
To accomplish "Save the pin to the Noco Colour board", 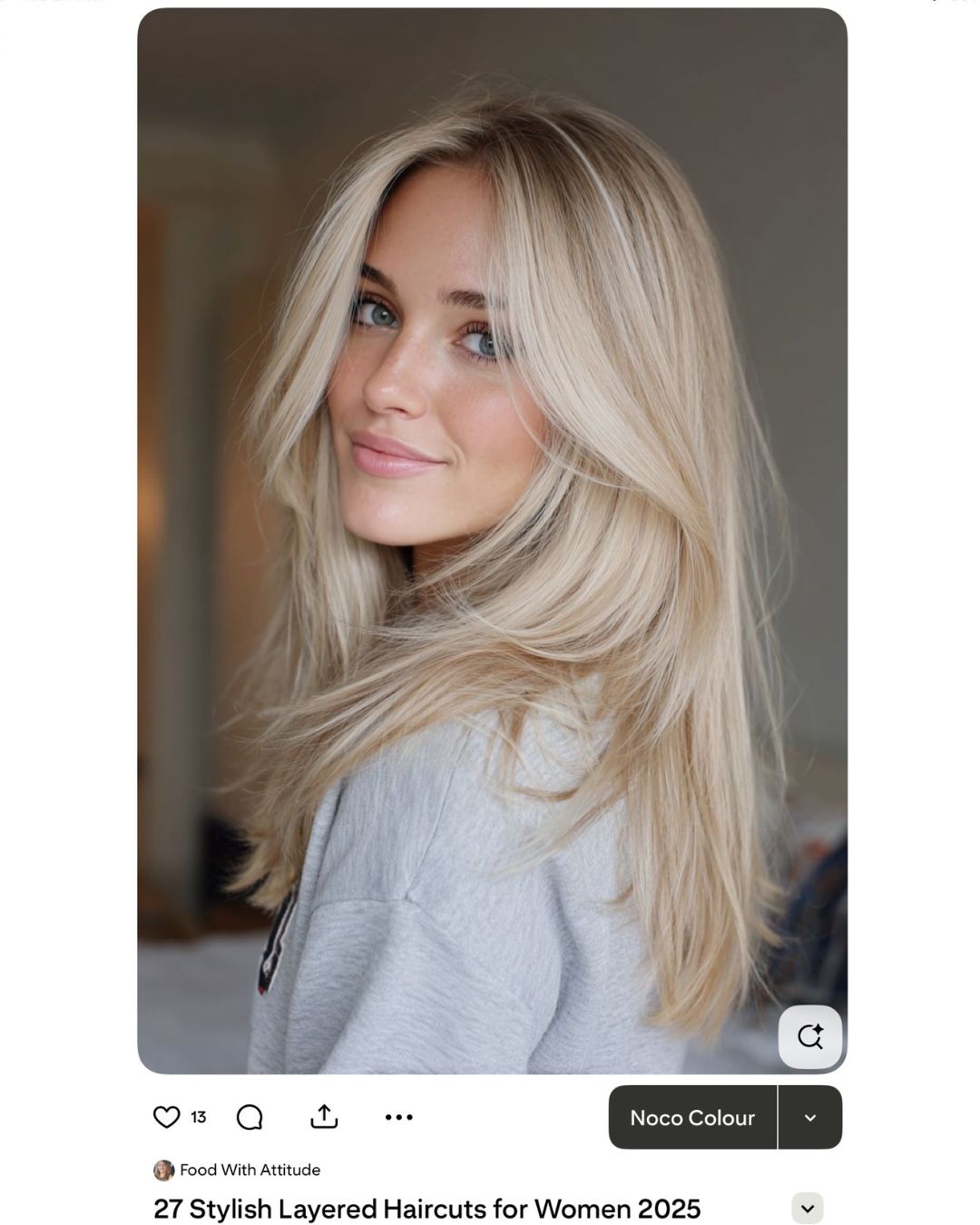I will pyautogui.click(x=692, y=1118).
